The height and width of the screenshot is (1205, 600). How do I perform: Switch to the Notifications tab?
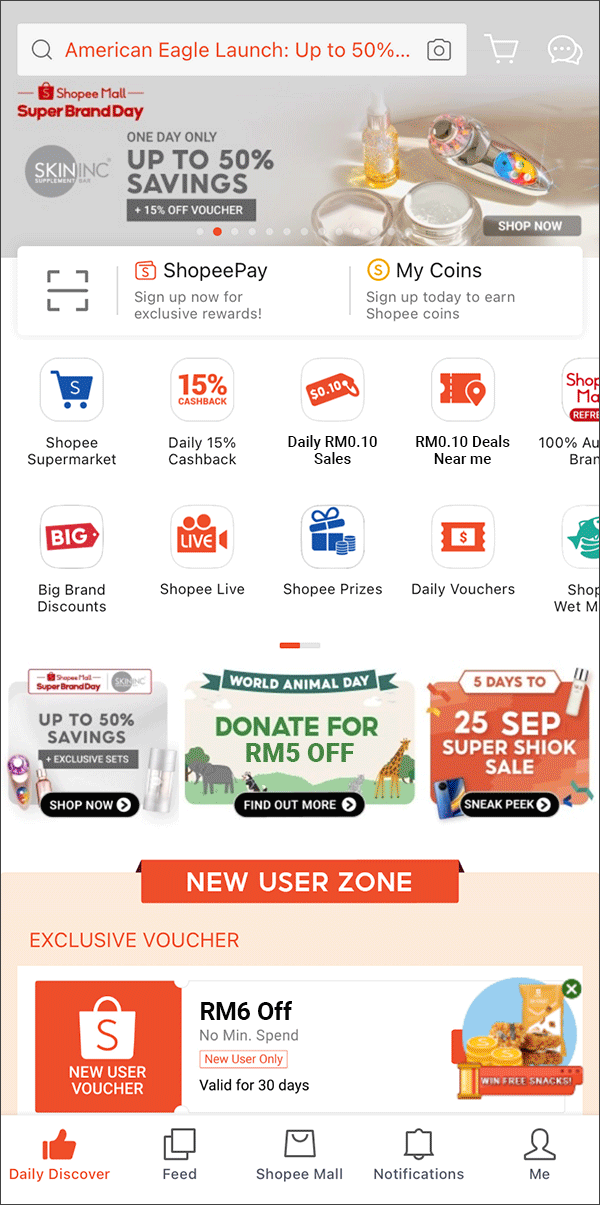click(x=419, y=1156)
